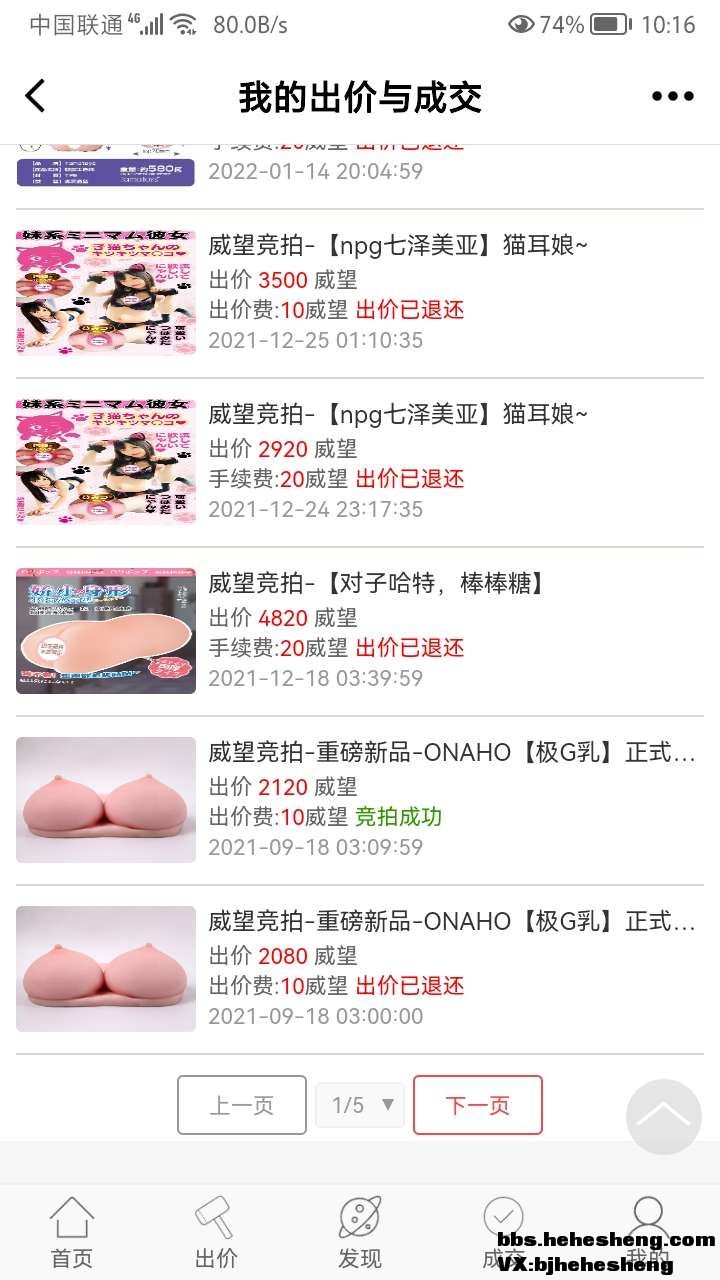
Task: Jump back to top with the up arrow
Action: 664,1116
